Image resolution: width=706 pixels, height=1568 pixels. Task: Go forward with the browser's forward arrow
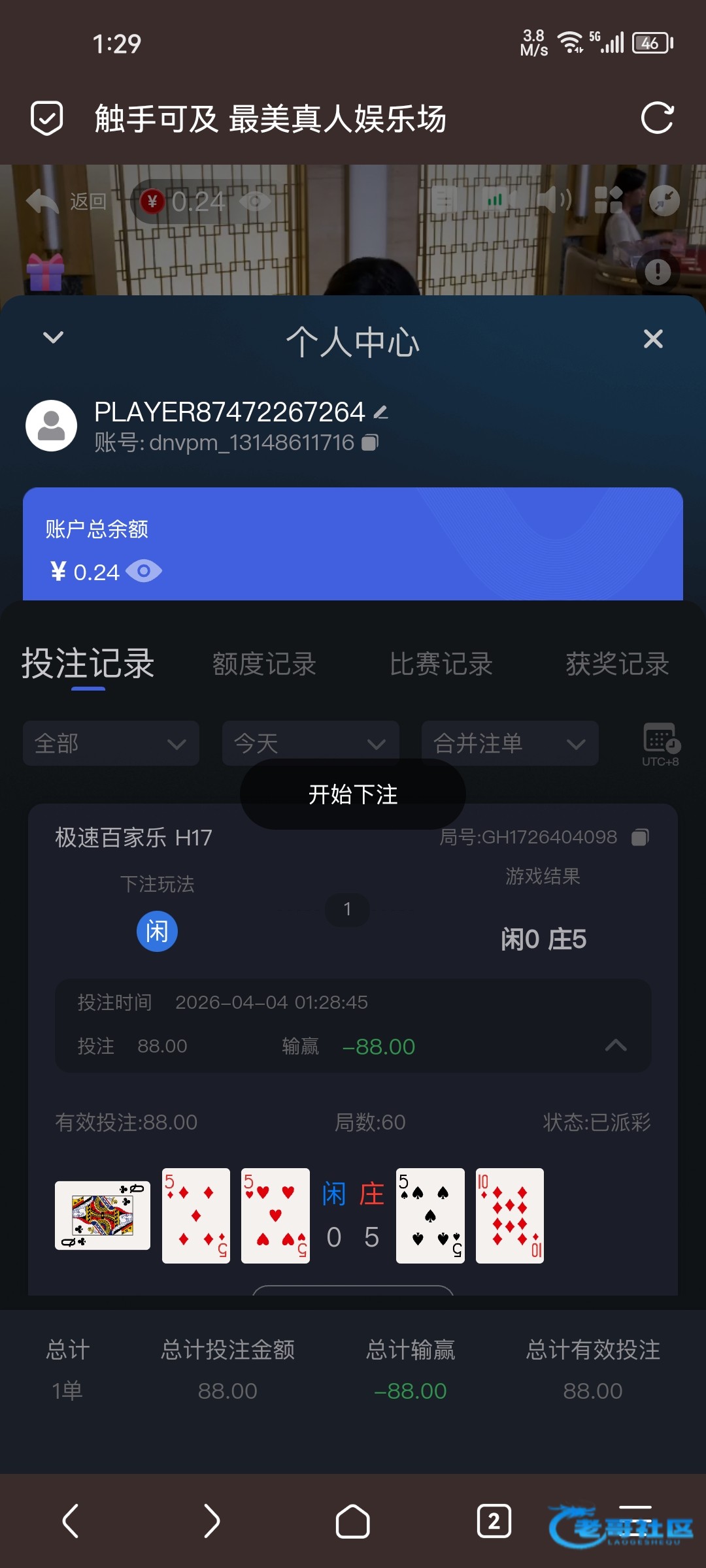coord(211,1521)
